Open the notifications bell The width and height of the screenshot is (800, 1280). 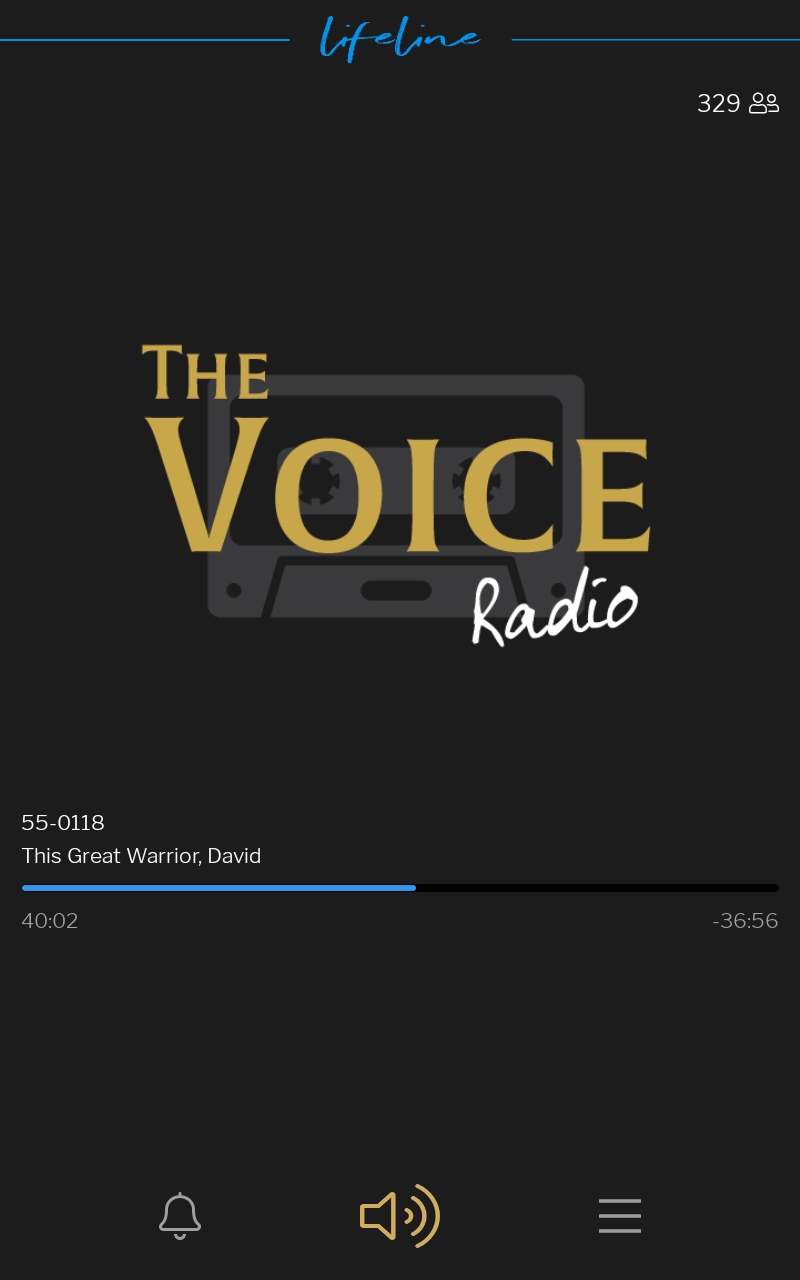180,1216
